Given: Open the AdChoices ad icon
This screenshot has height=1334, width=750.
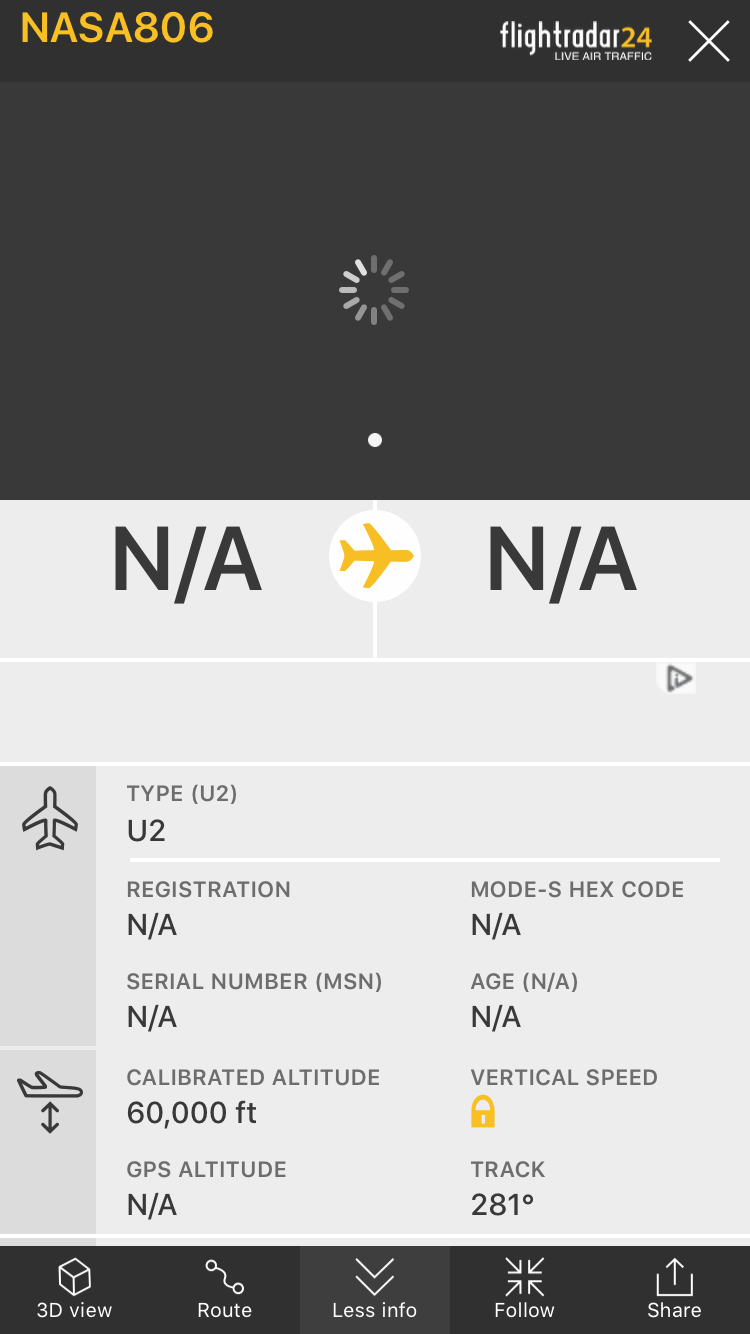Looking at the screenshot, I should tap(680, 679).
